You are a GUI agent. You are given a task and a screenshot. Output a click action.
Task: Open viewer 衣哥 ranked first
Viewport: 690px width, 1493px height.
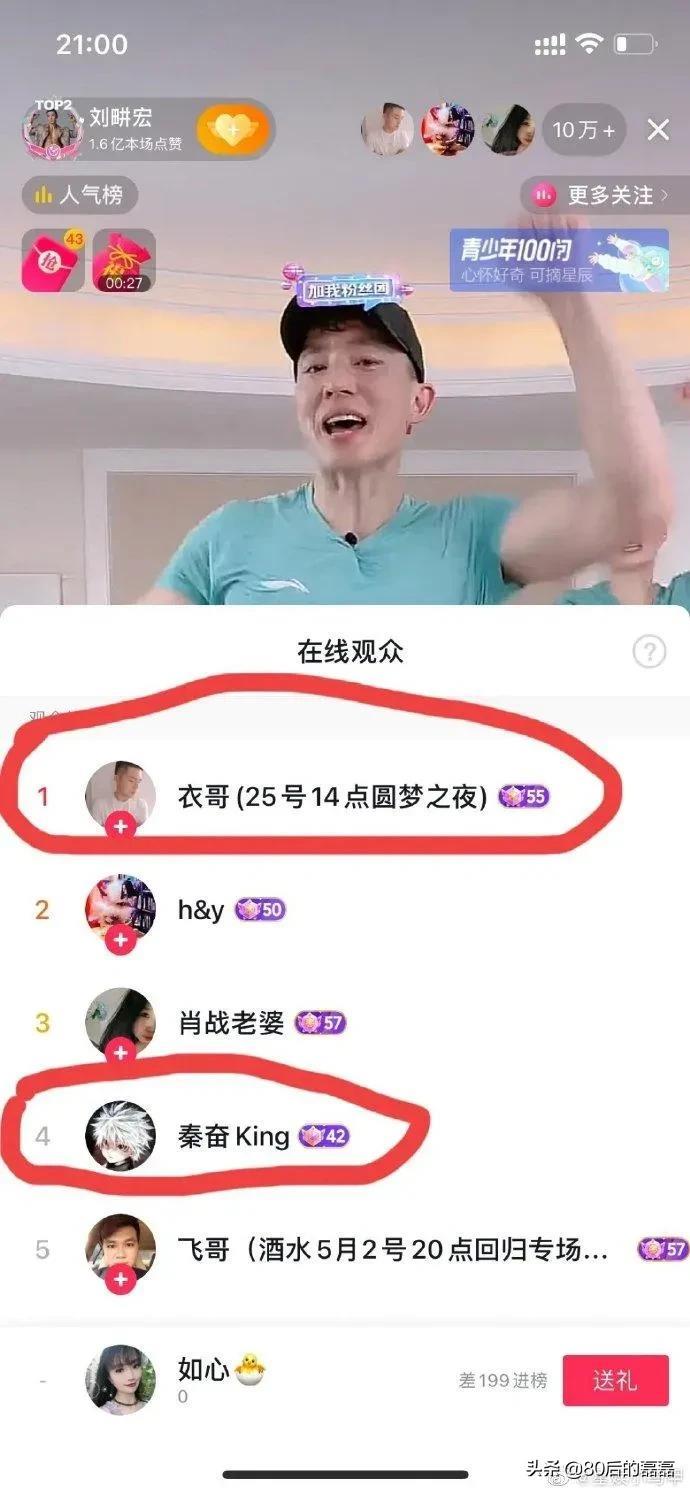click(x=330, y=797)
